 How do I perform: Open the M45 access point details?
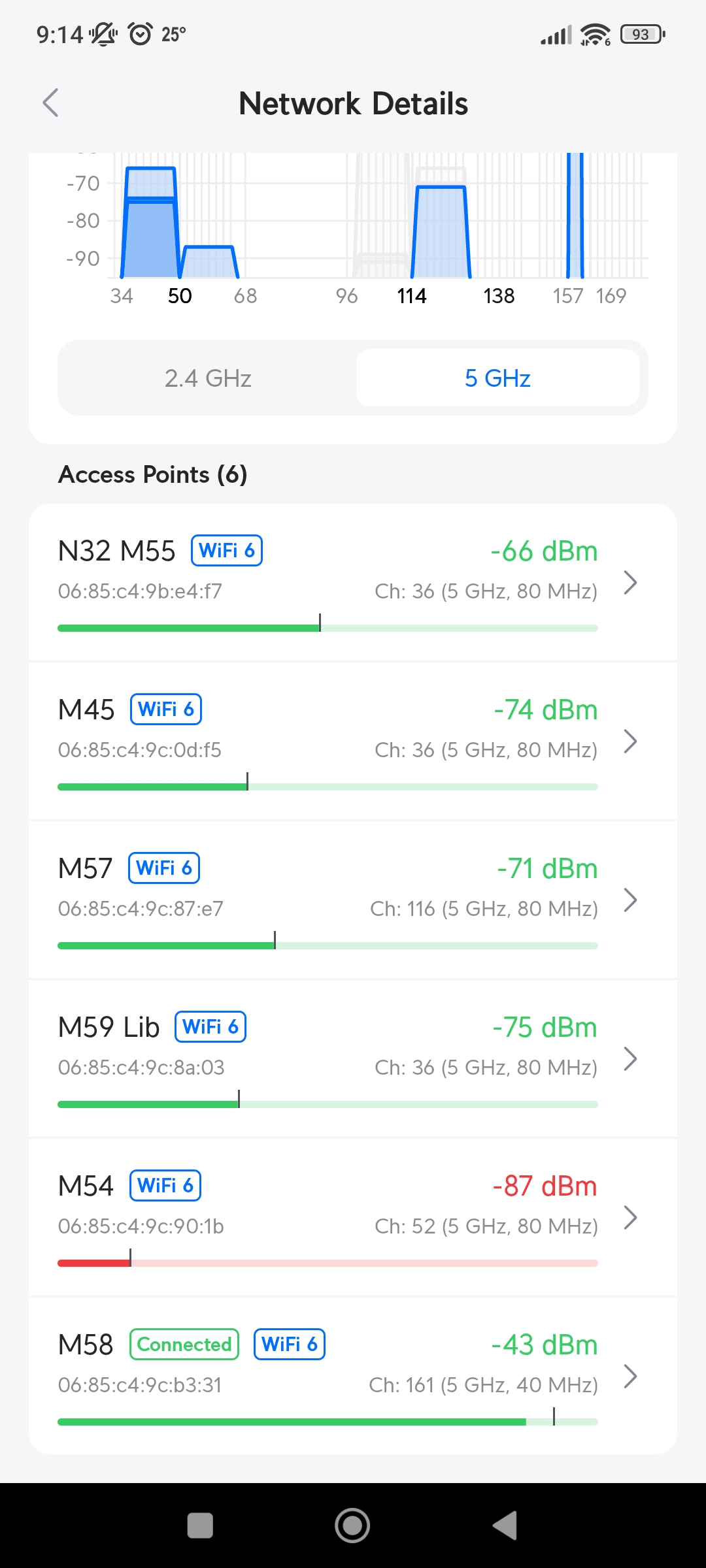(353, 742)
